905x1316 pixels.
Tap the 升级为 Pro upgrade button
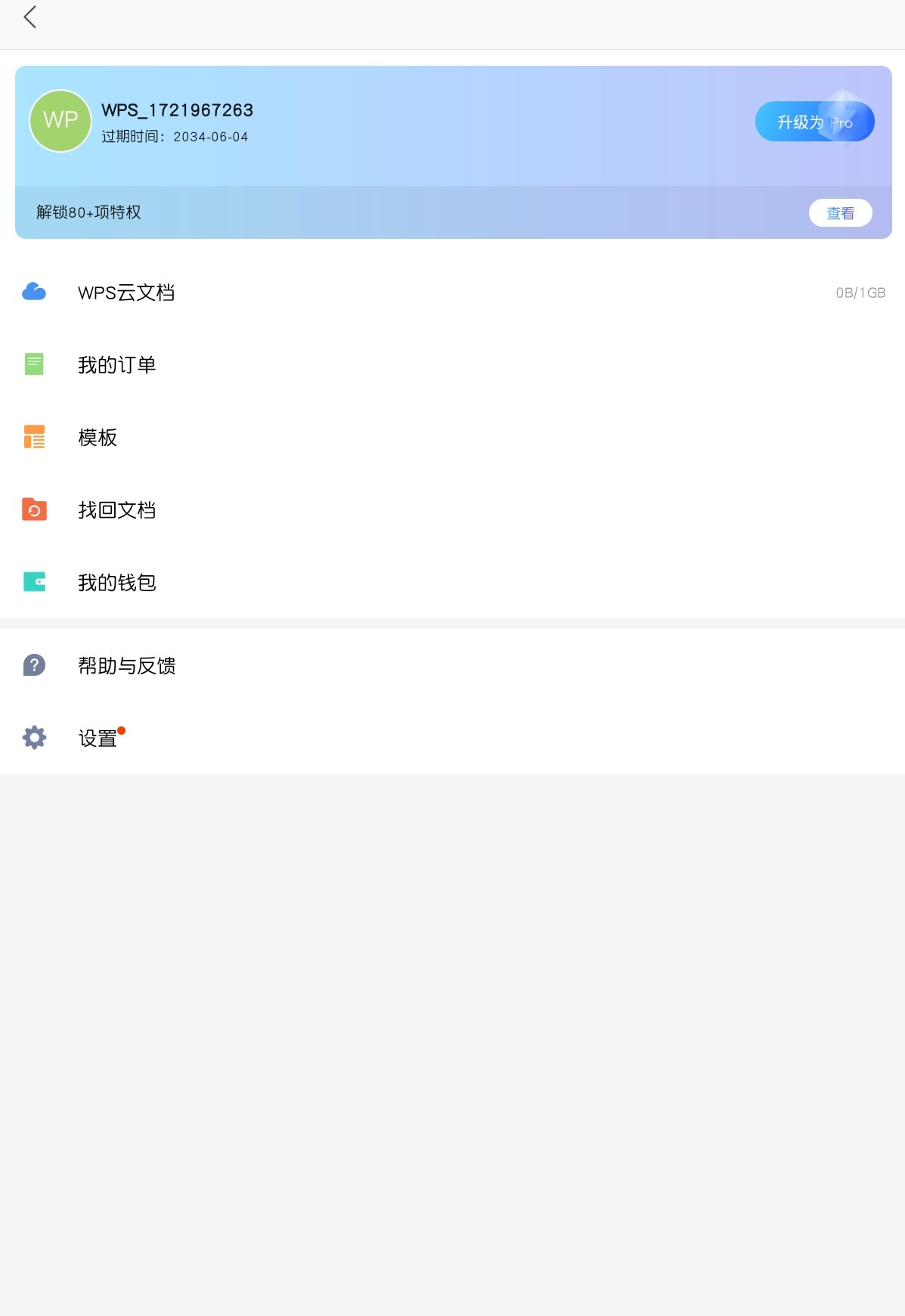click(814, 122)
